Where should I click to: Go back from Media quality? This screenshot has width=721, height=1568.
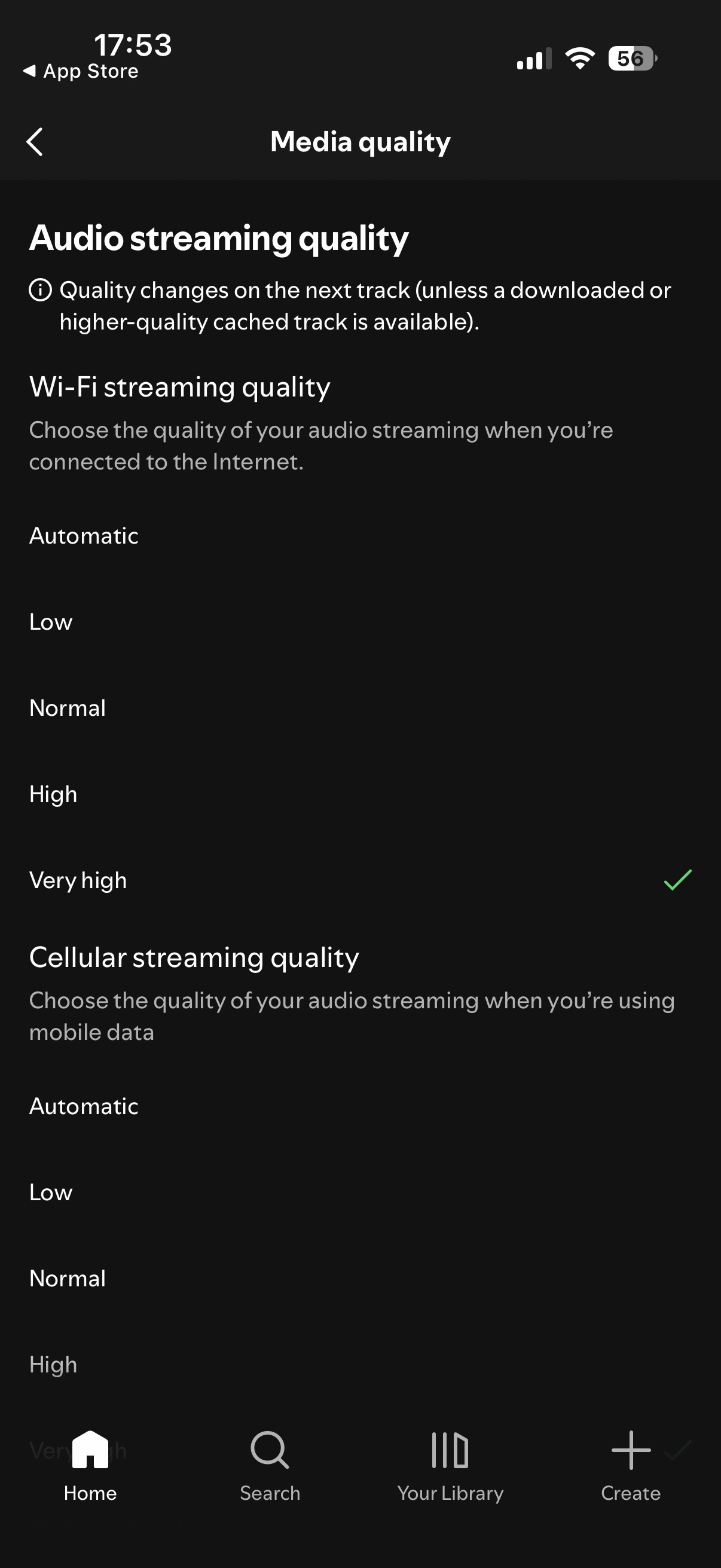tap(35, 142)
